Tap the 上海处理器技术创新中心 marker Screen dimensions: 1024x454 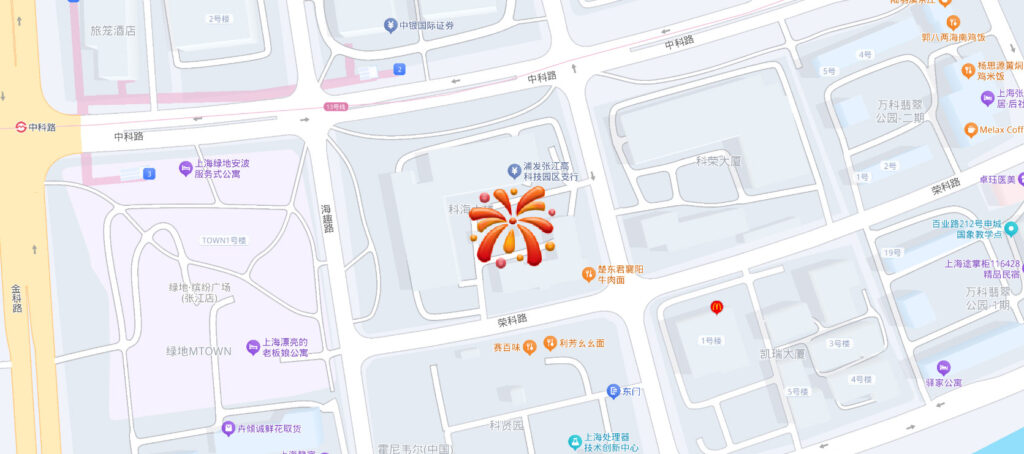pyautogui.click(x=574, y=441)
